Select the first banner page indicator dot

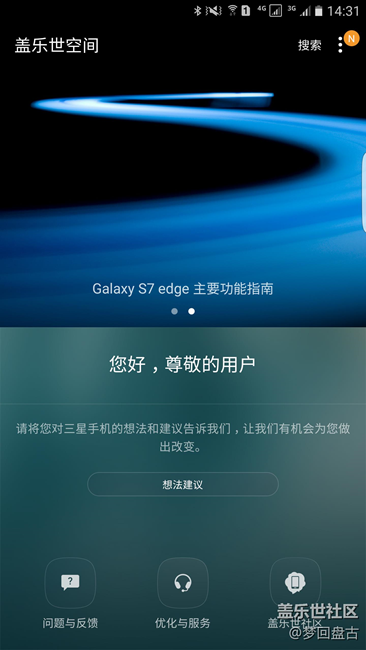pyautogui.click(x=175, y=311)
